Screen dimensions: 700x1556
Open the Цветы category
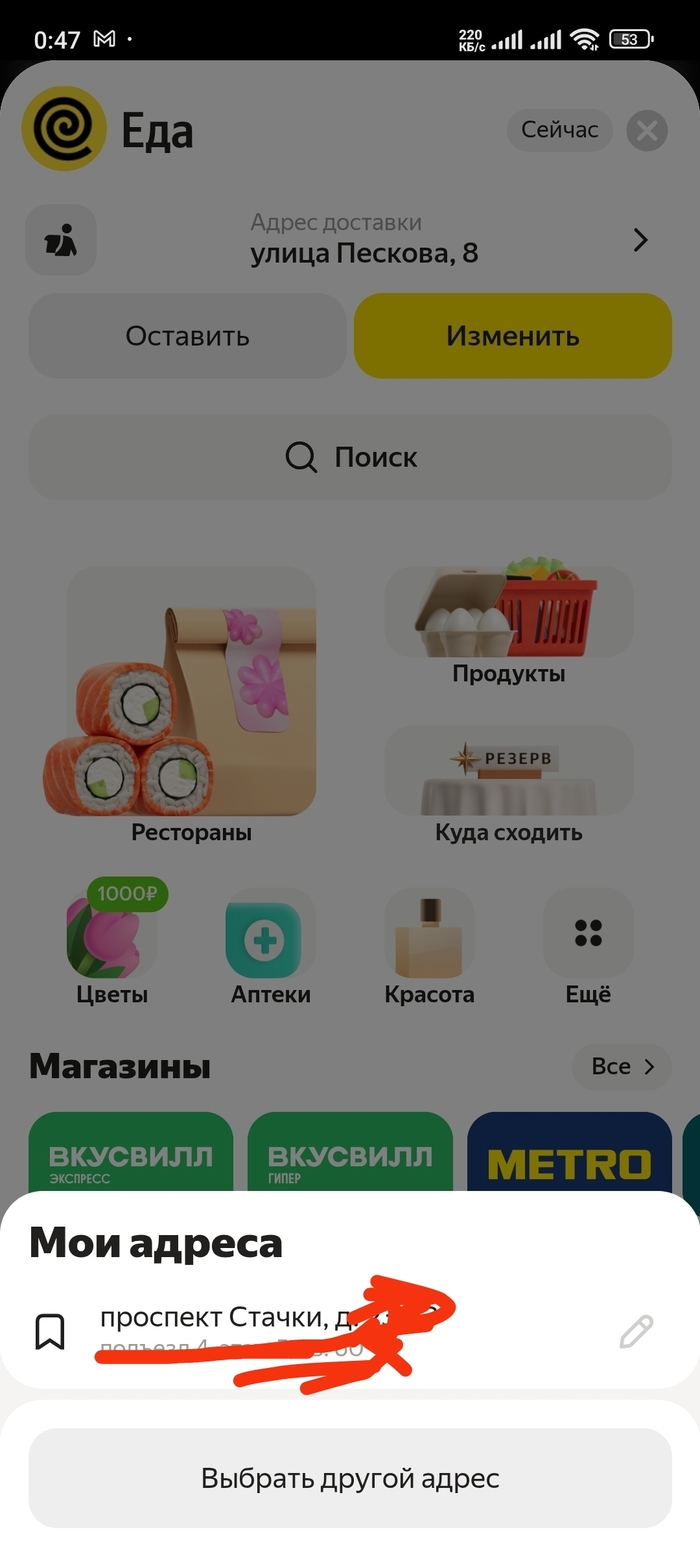(x=112, y=945)
